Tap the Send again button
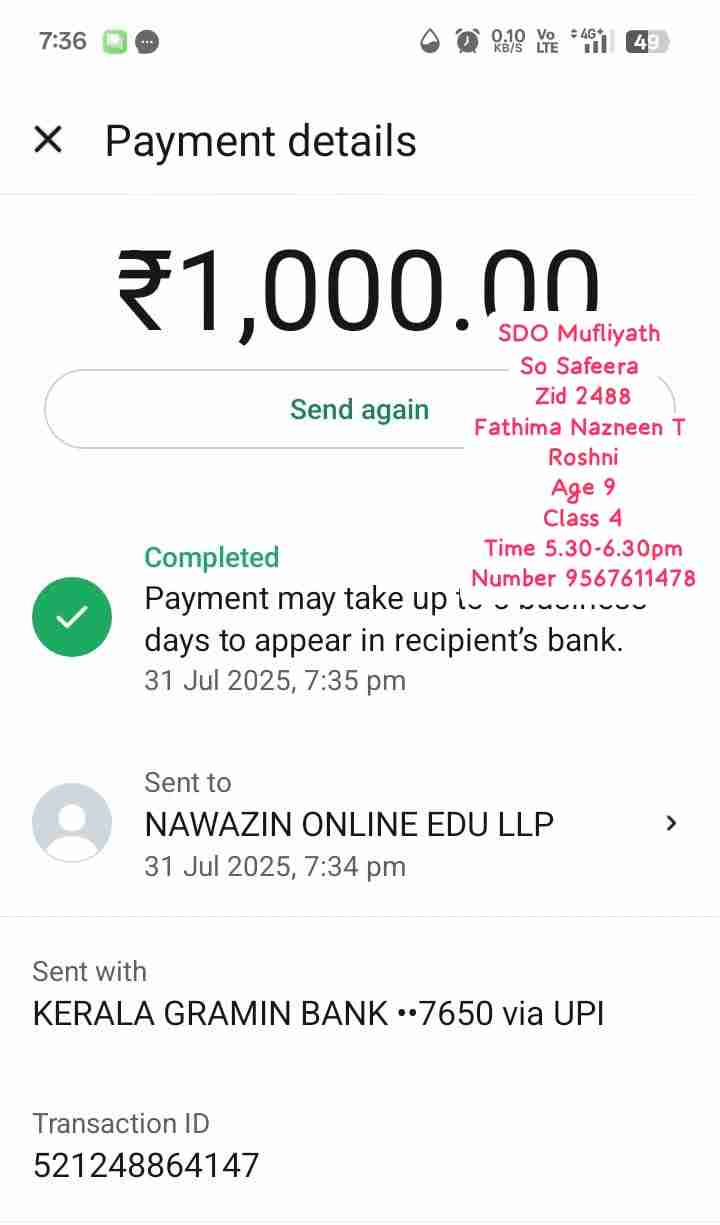This screenshot has width=720, height=1225. (x=358, y=410)
